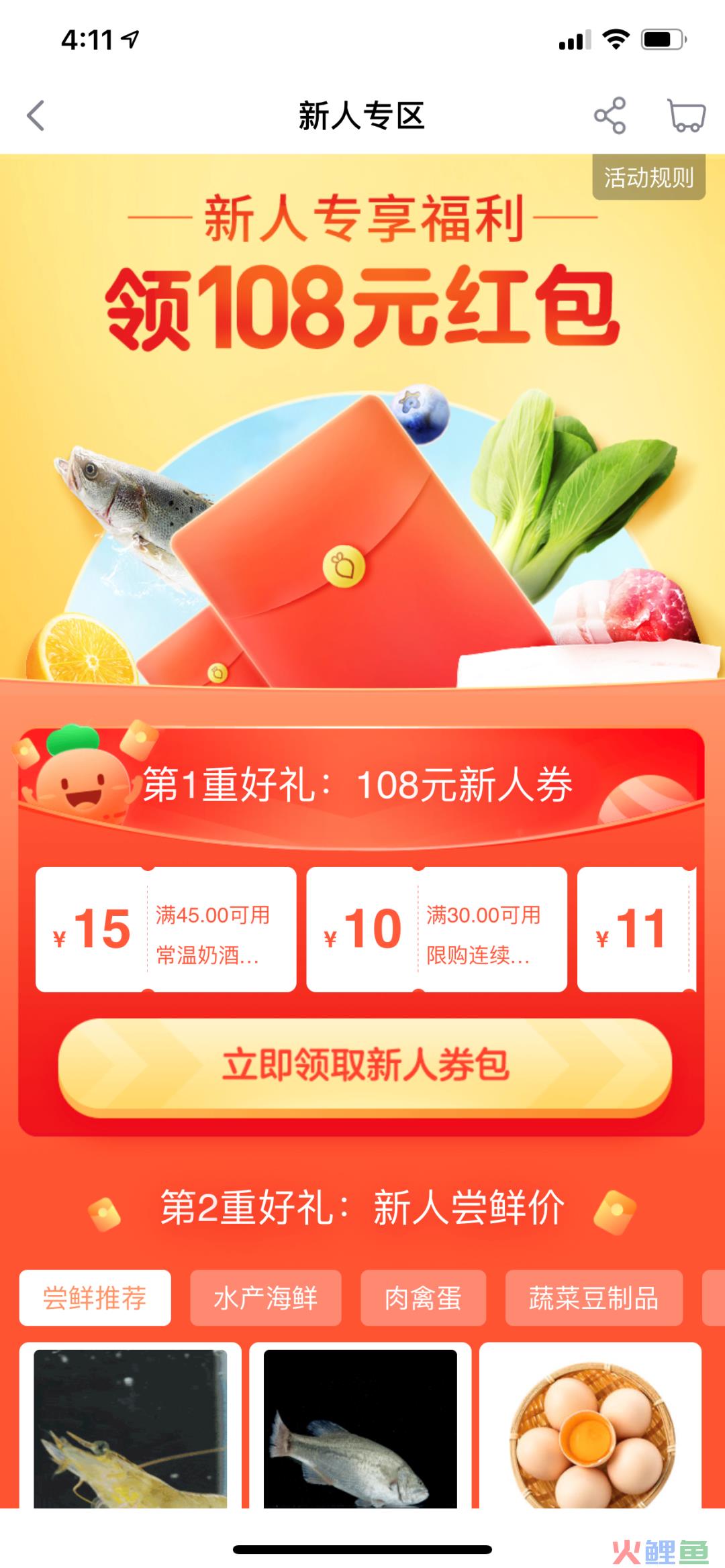The width and height of the screenshot is (725, 1568).
Task: Open the fish product card
Action: click(x=360, y=1429)
